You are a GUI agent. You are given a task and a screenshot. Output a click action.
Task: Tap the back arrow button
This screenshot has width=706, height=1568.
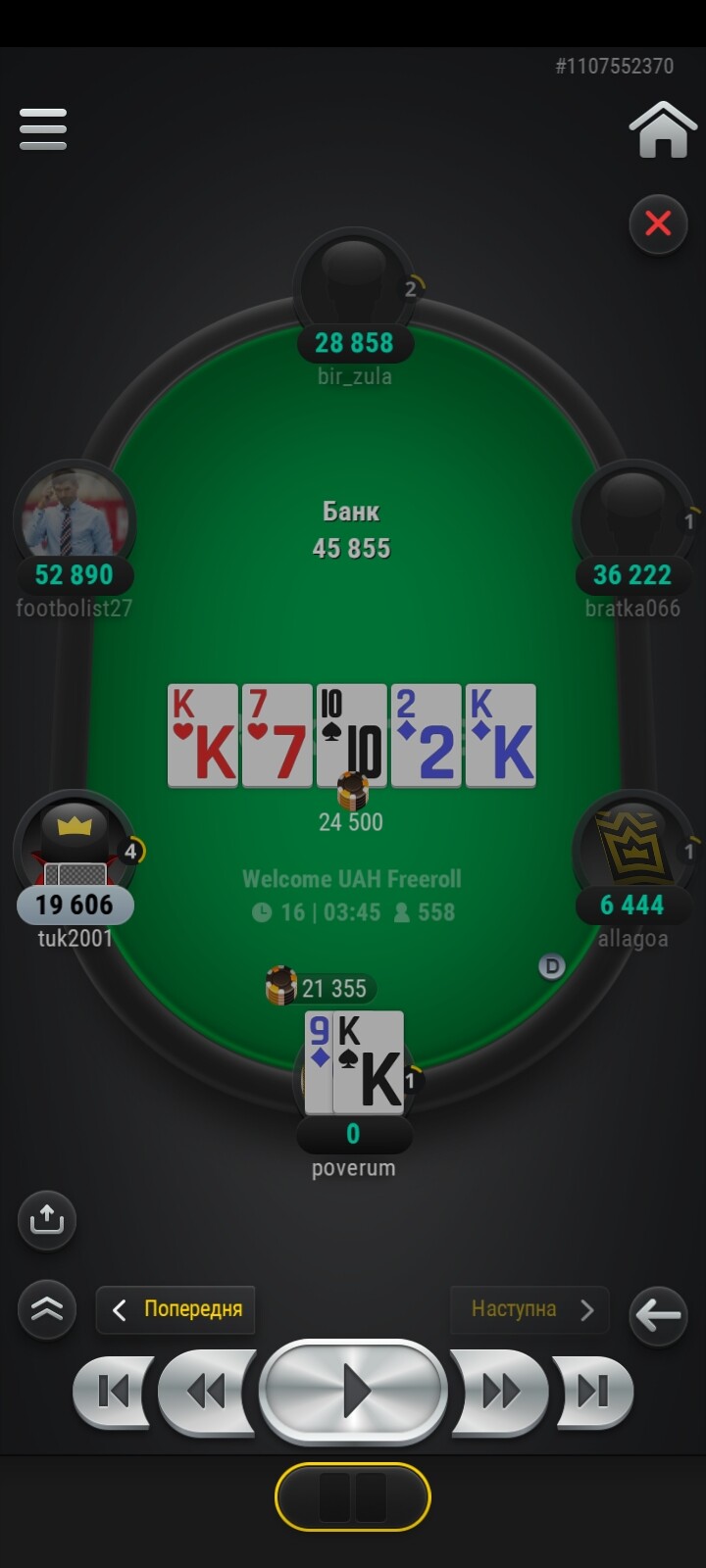pos(658,1315)
